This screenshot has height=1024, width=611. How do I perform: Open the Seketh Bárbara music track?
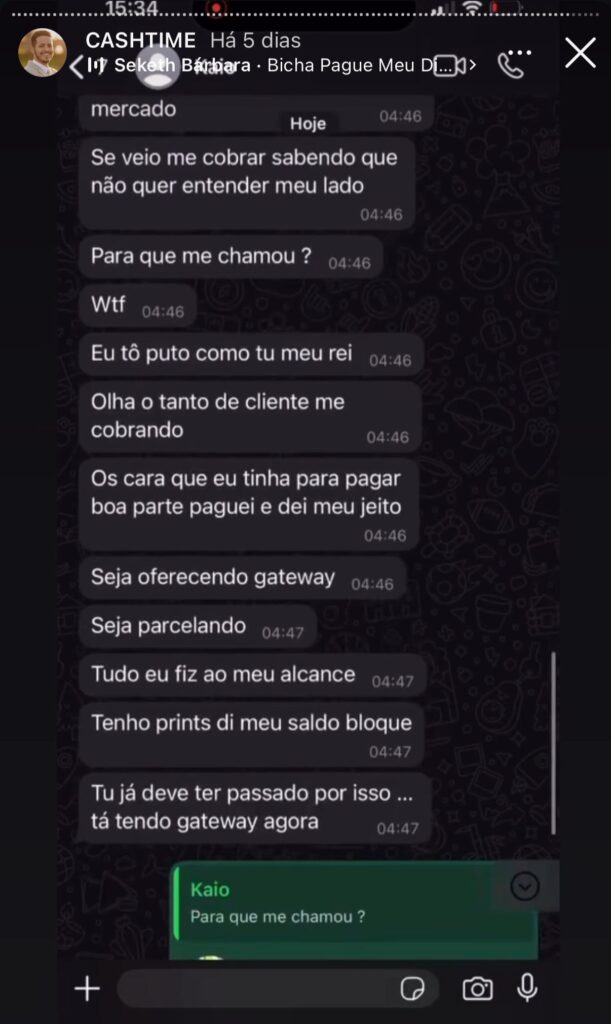point(281,65)
